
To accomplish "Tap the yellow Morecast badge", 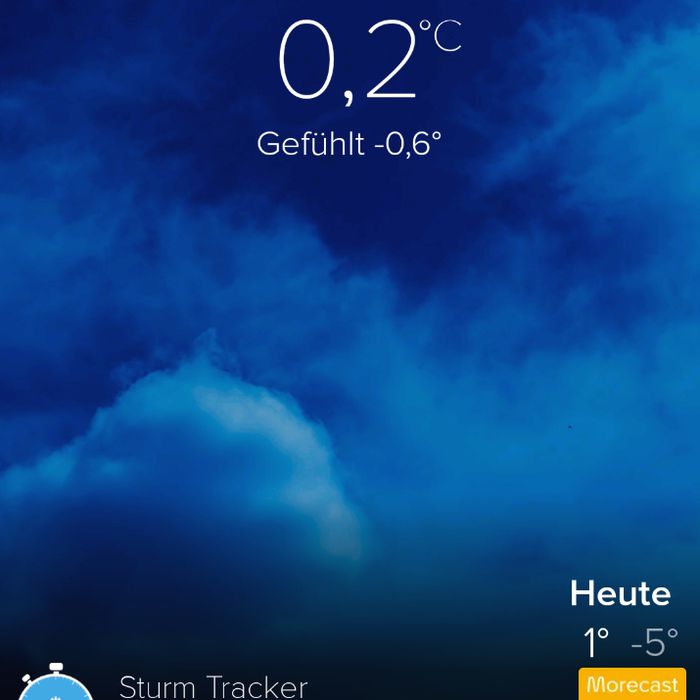I will 632,684.
